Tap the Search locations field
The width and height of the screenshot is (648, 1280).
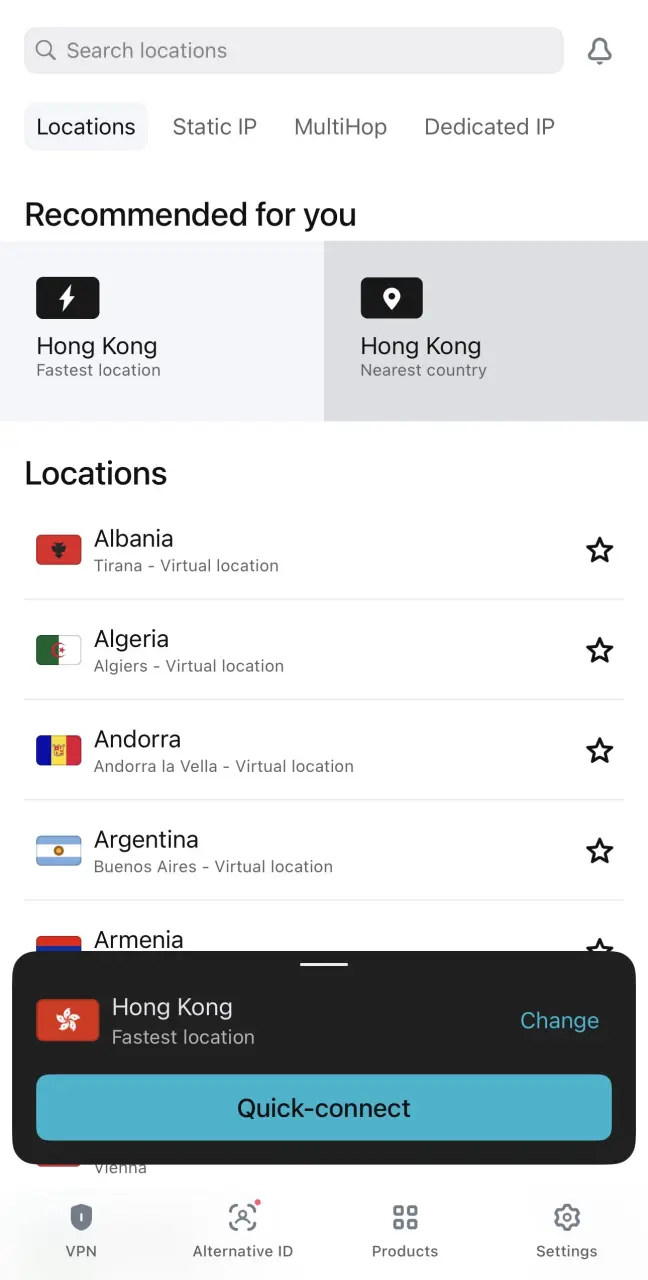[294, 50]
